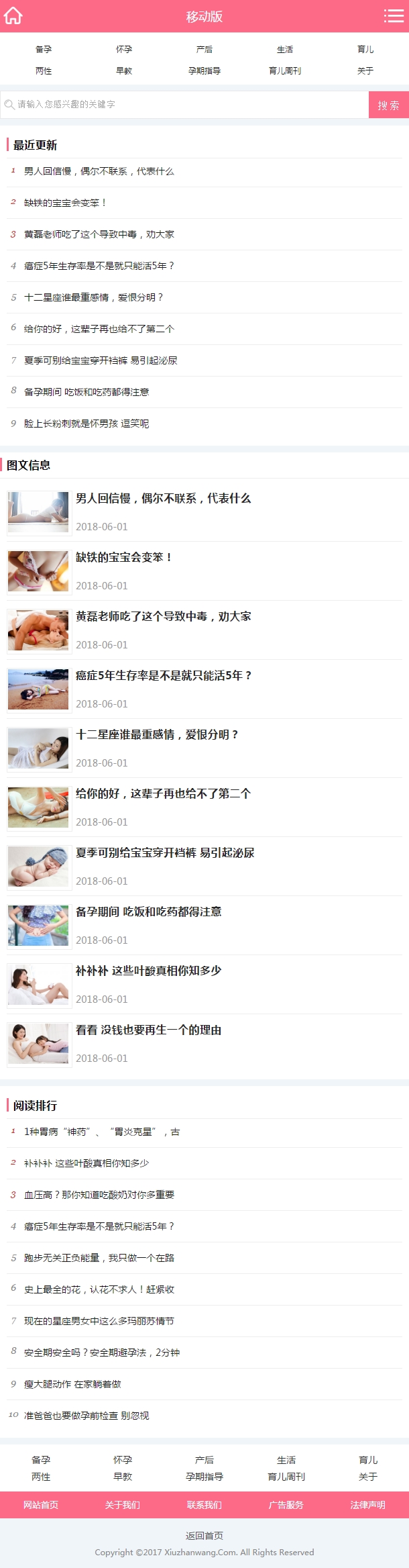The image size is (409, 1568).
Task: Open the 备孕 category in top navigation
Action: pyautogui.click(x=44, y=50)
